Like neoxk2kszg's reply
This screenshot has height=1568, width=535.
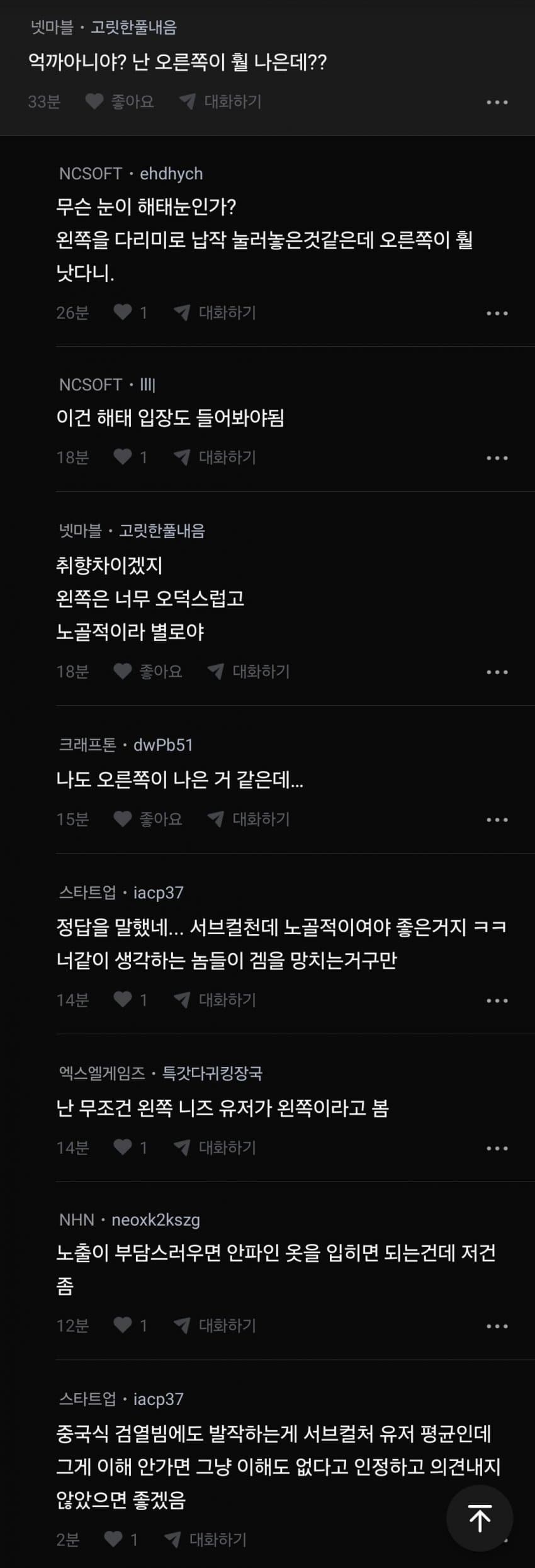123,1325
